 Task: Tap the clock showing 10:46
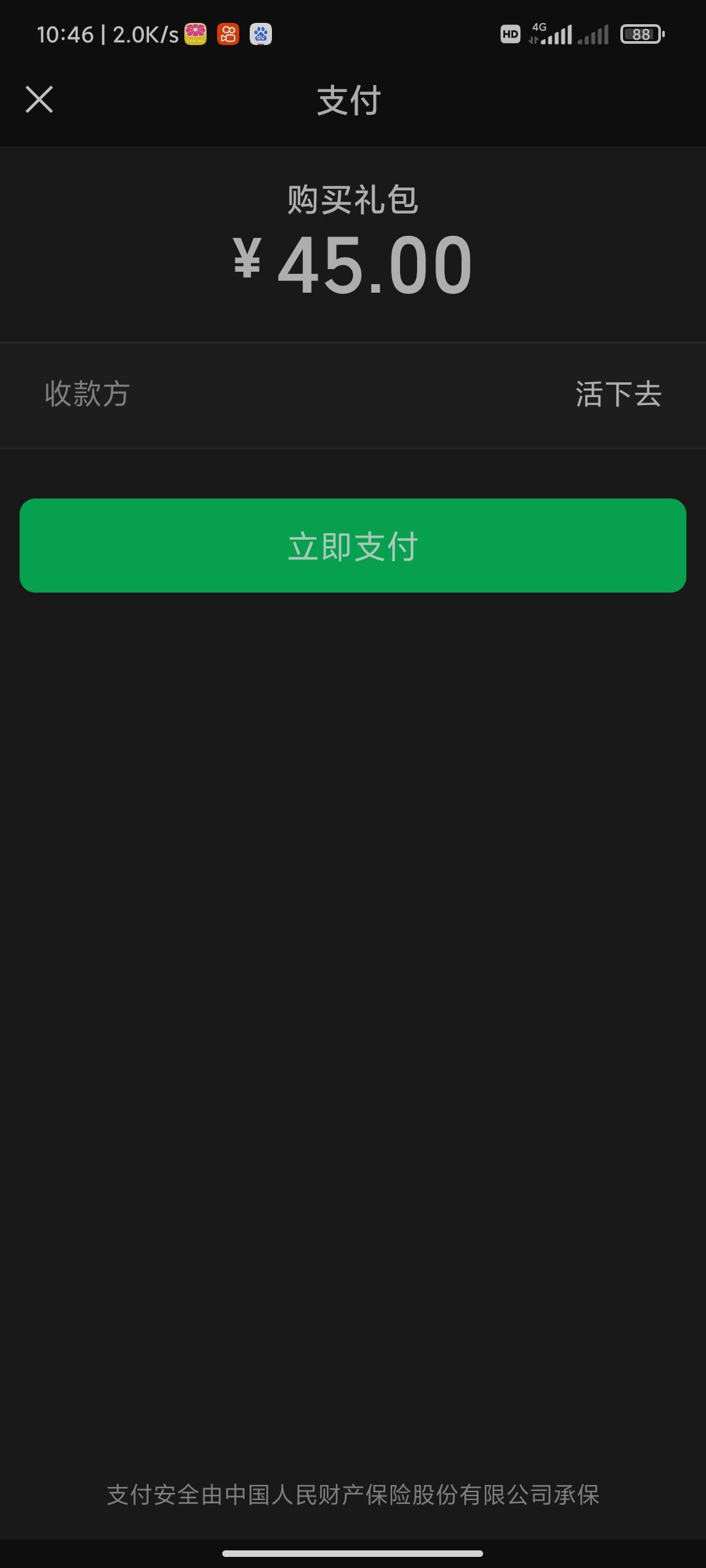(65, 33)
